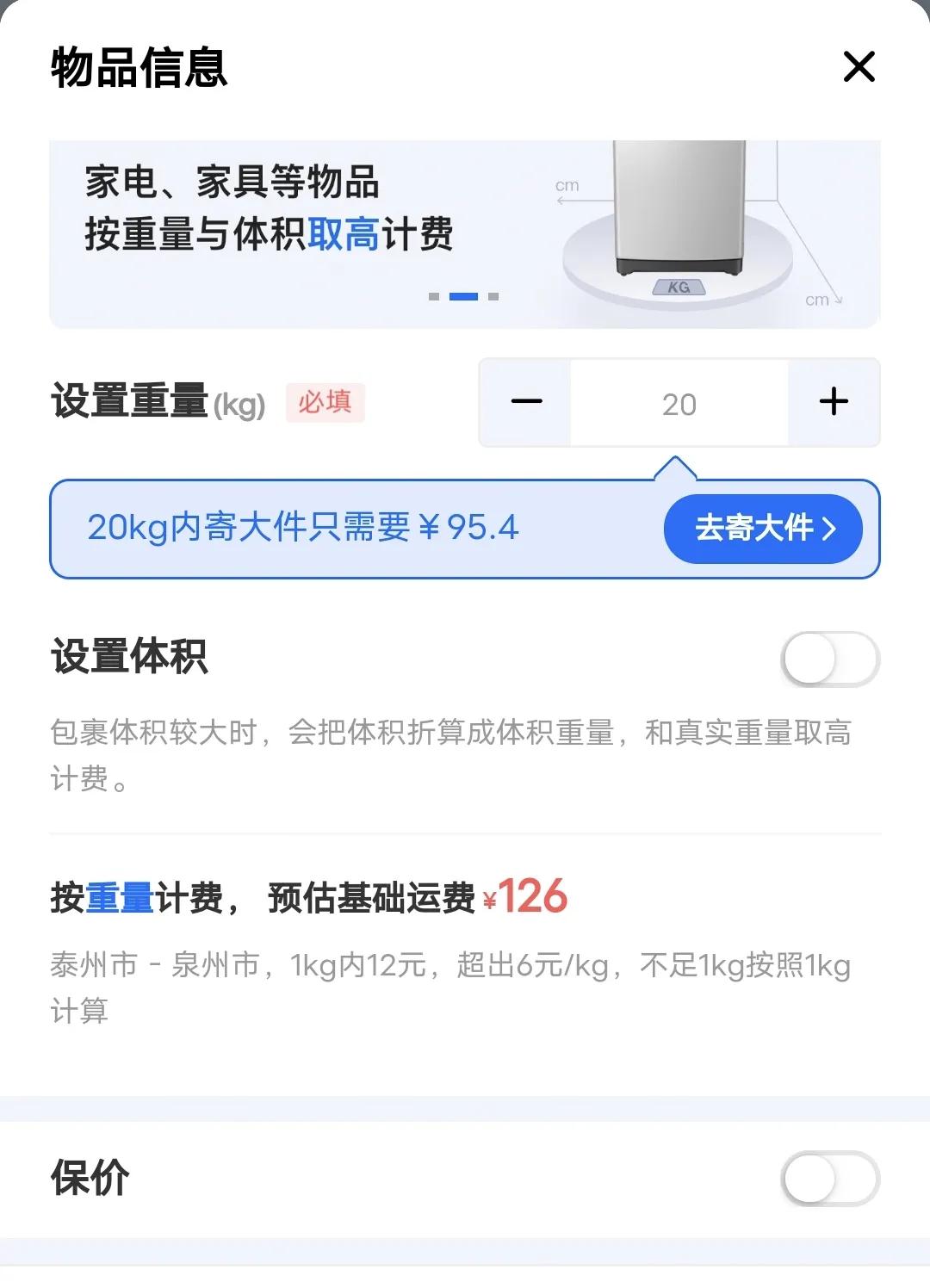Enable the 保价 insurance toggle

pos(829,1178)
